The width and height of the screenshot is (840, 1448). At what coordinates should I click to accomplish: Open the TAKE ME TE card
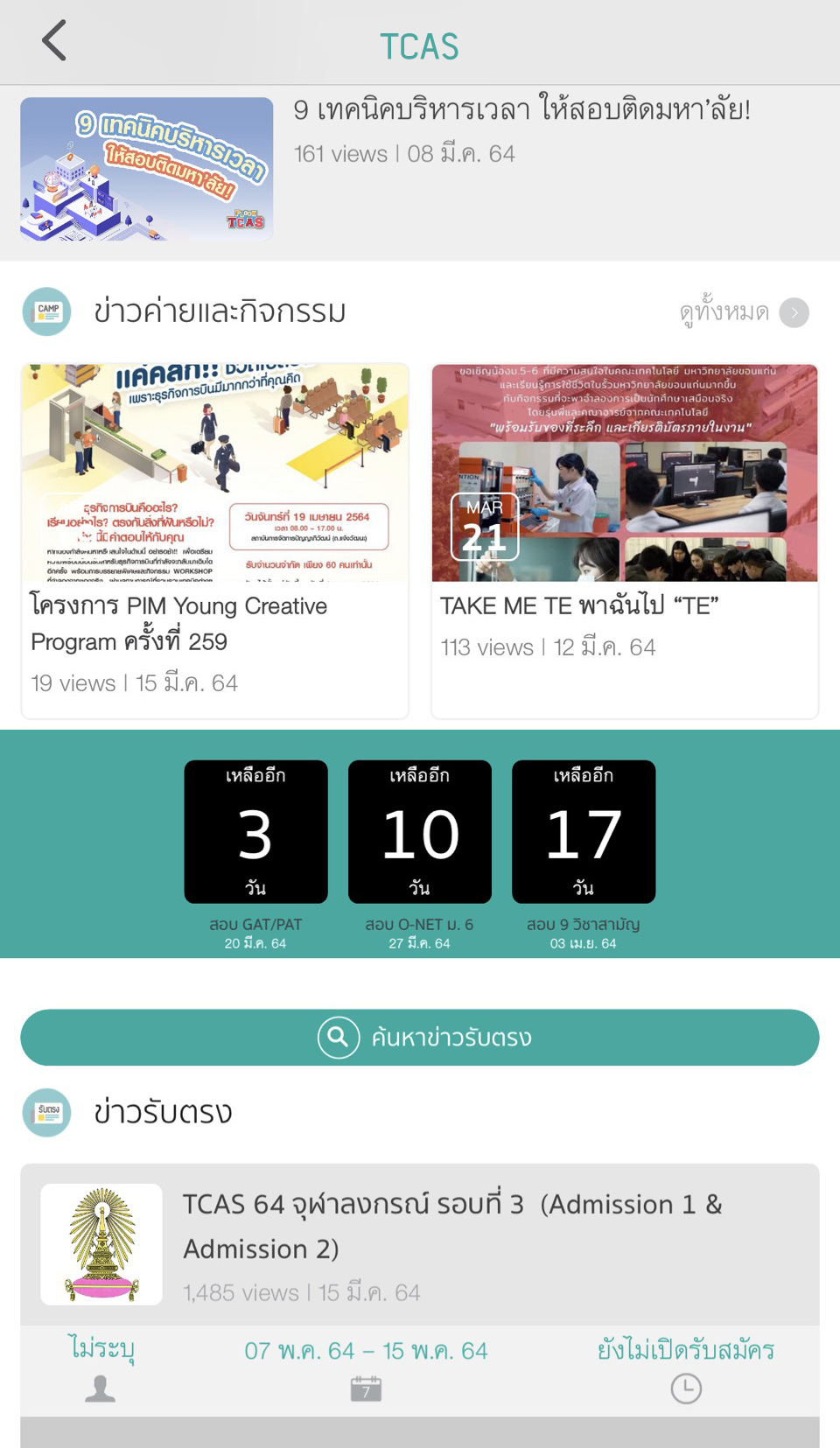pos(625,541)
